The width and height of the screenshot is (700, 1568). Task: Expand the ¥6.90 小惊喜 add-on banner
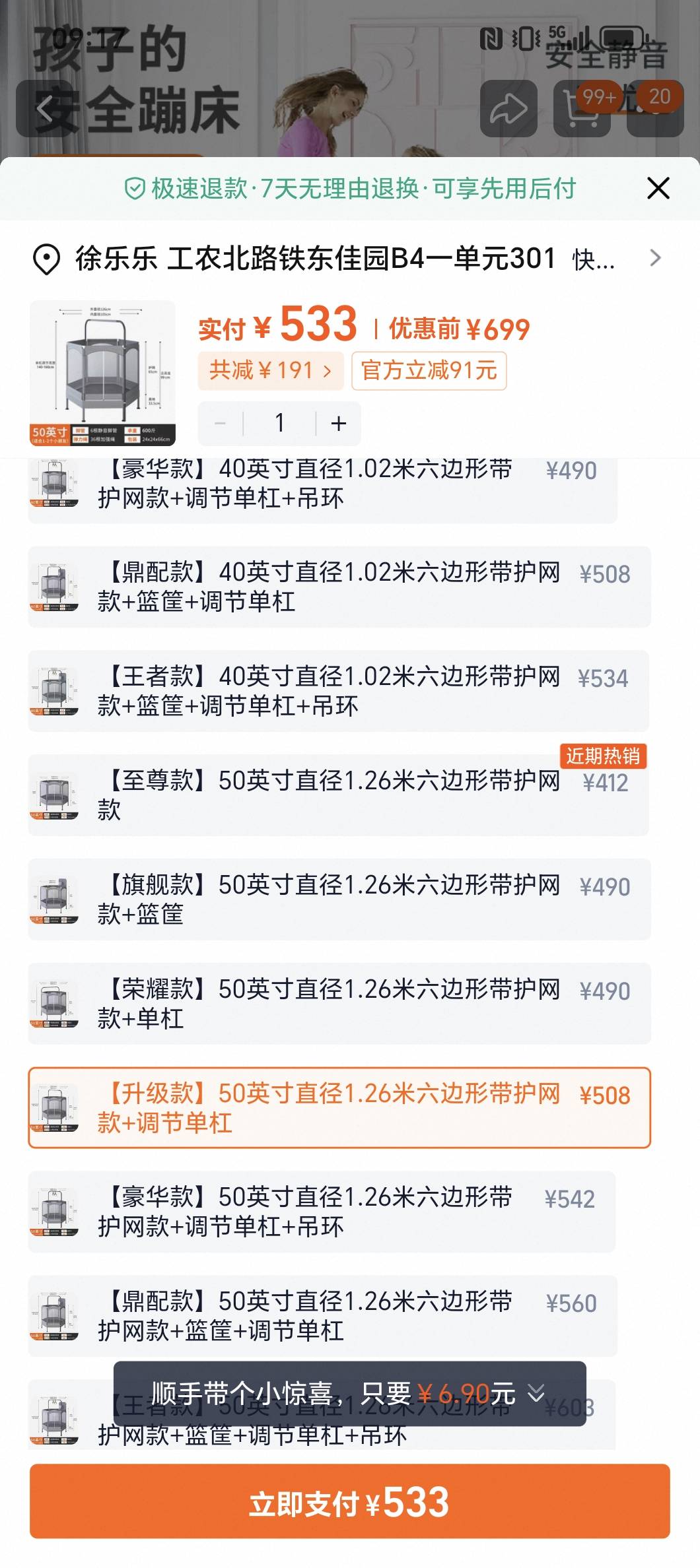tap(350, 1394)
